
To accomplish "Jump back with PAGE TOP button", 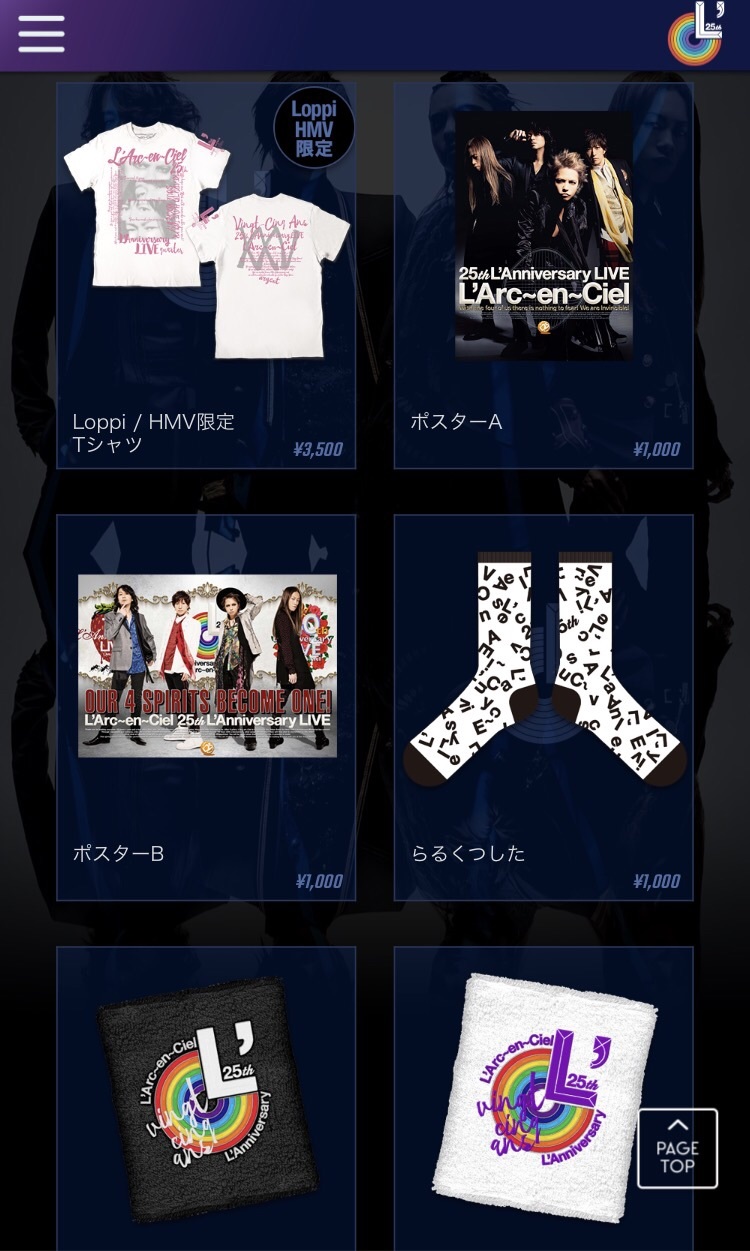I will (x=677, y=1148).
